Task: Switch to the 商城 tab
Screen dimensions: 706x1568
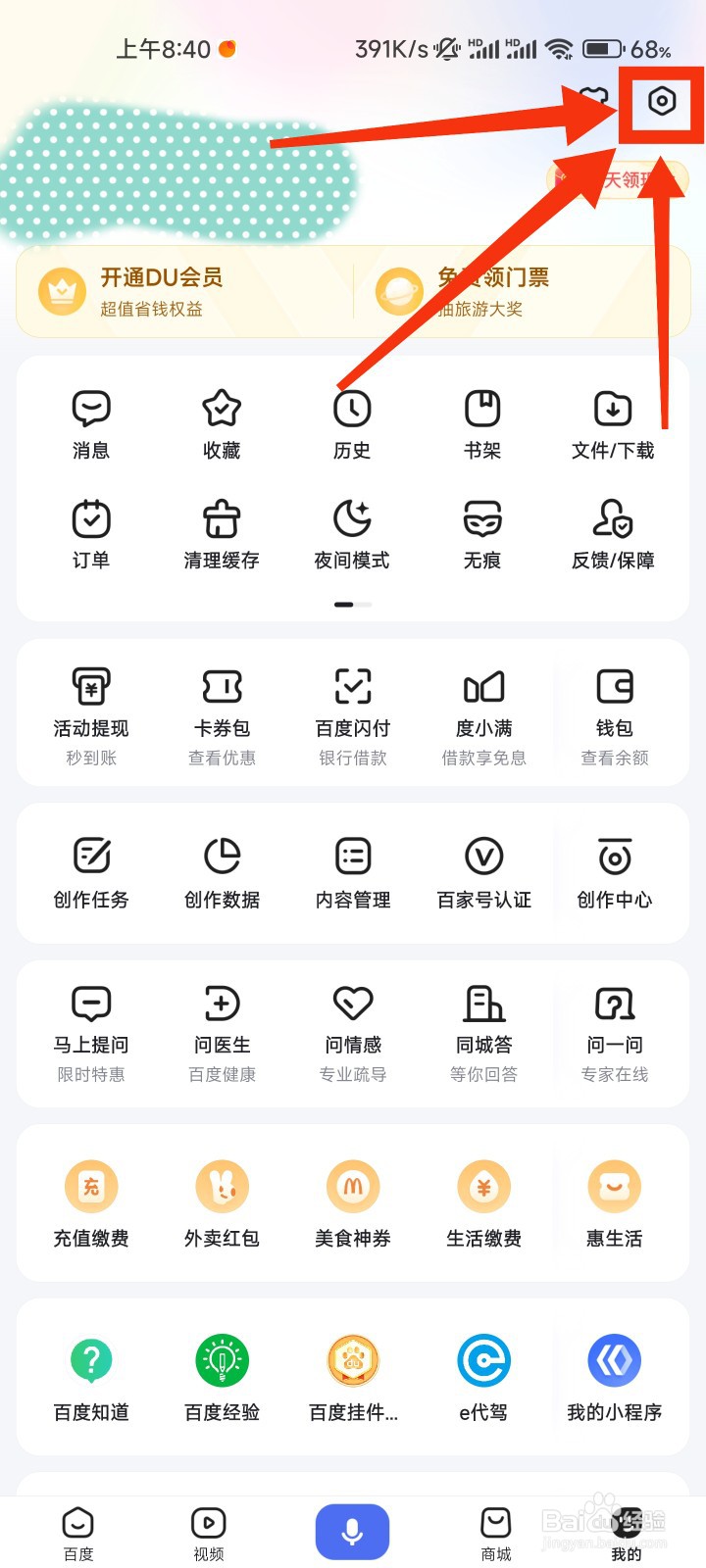Action: (496, 1534)
